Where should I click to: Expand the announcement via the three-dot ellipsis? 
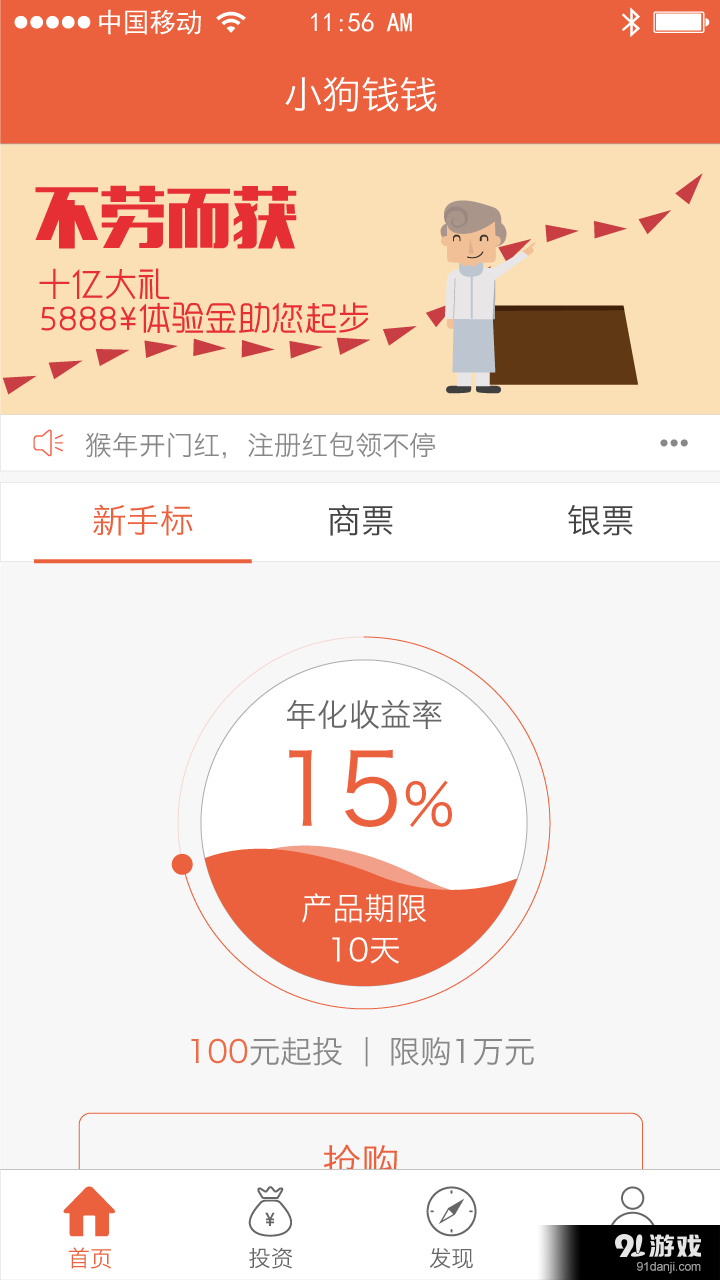pos(676,442)
